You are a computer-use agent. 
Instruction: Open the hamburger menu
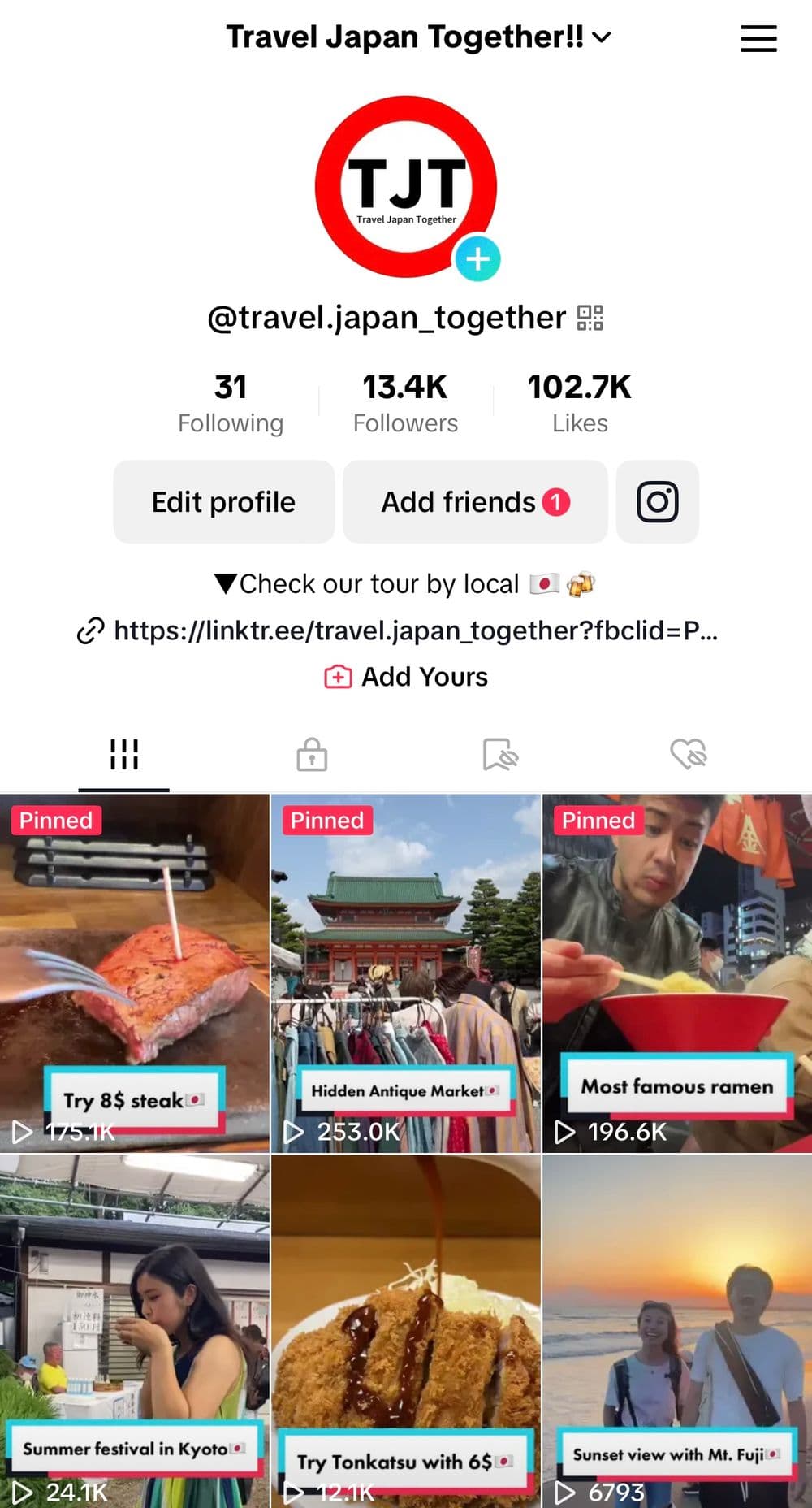758,38
